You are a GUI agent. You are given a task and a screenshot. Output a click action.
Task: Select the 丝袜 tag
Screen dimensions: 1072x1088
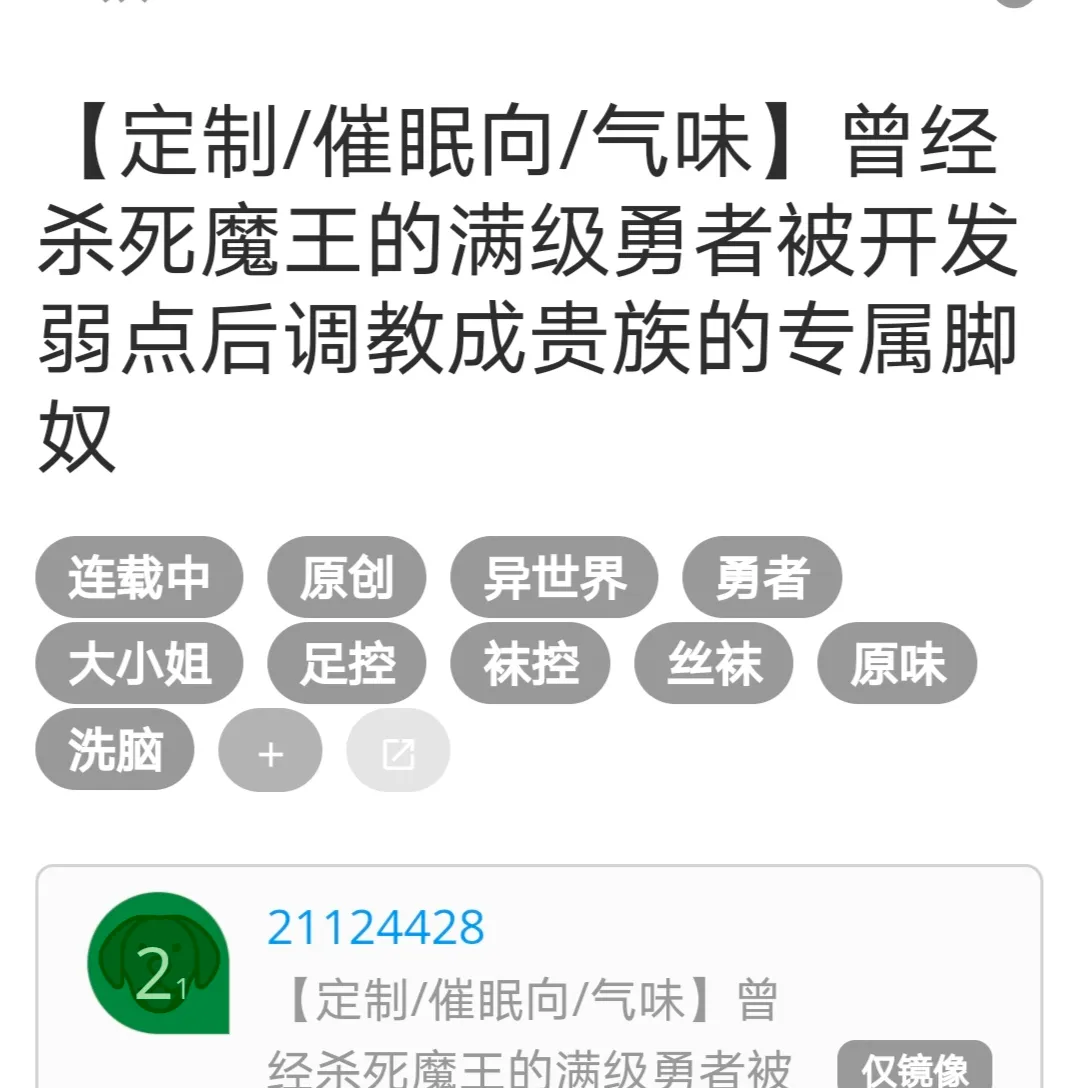click(x=714, y=663)
